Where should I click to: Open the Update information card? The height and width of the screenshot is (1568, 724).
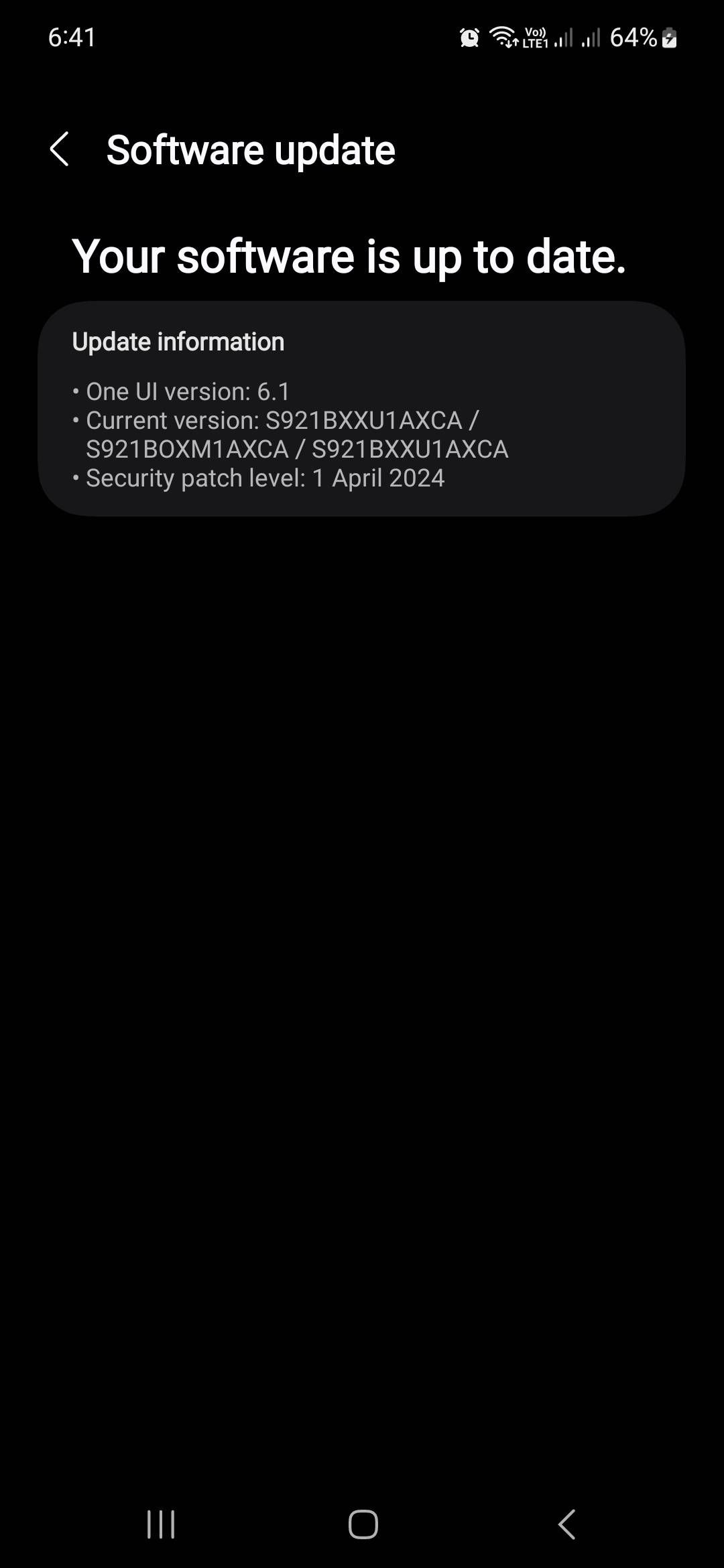point(362,409)
